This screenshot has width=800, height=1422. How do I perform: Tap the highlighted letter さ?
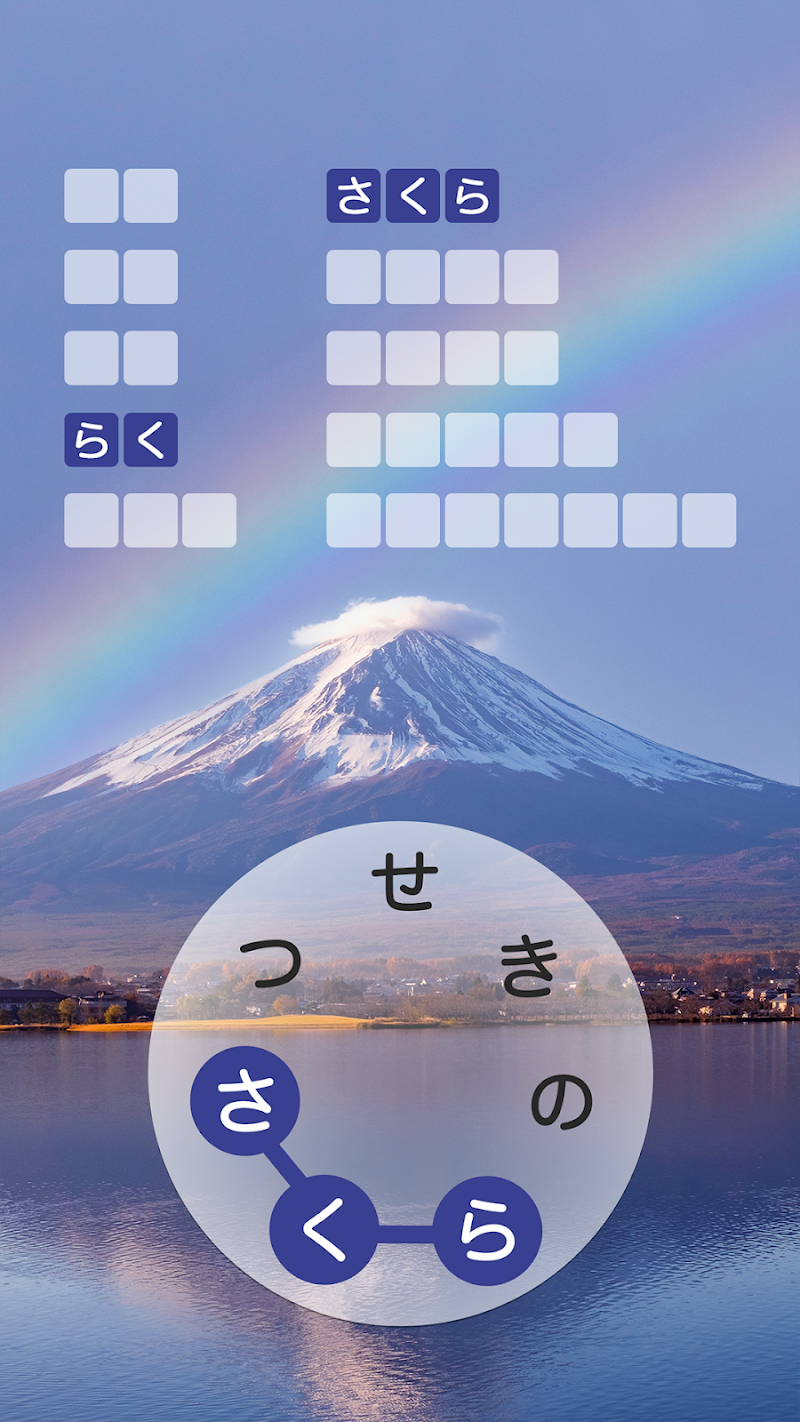(x=245, y=1101)
